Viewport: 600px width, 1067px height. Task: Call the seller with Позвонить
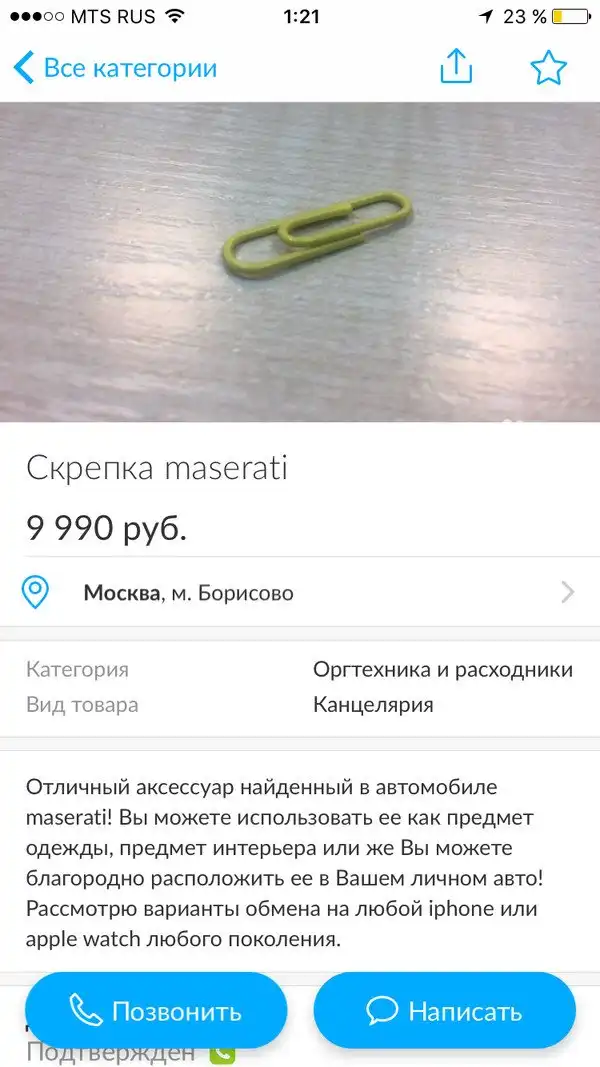coord(156,1010)
